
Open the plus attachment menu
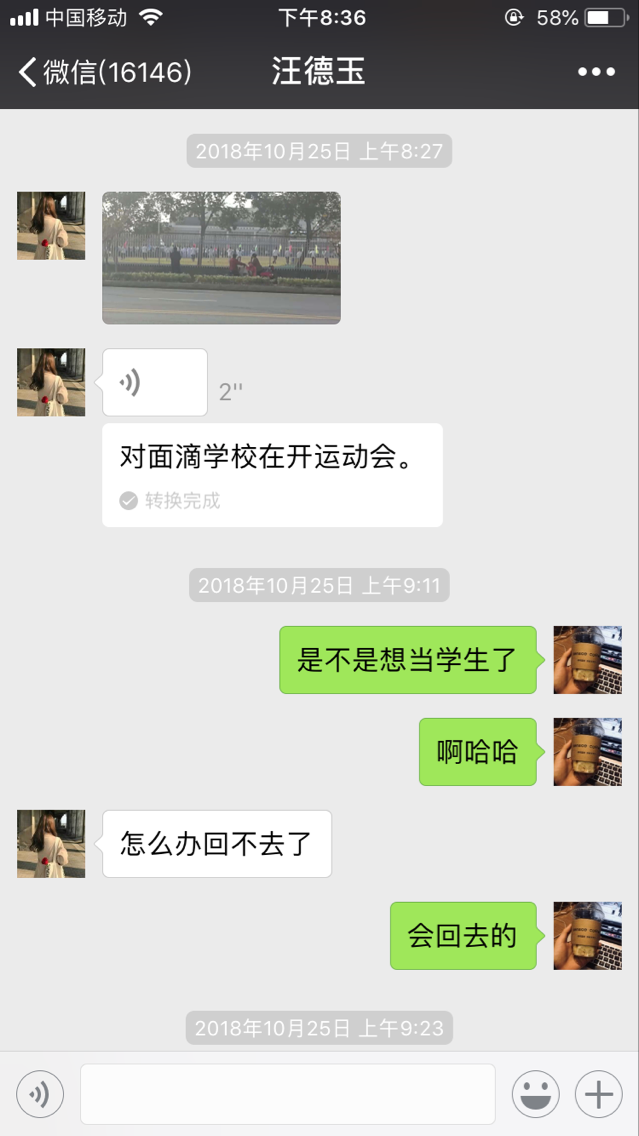598,1095
